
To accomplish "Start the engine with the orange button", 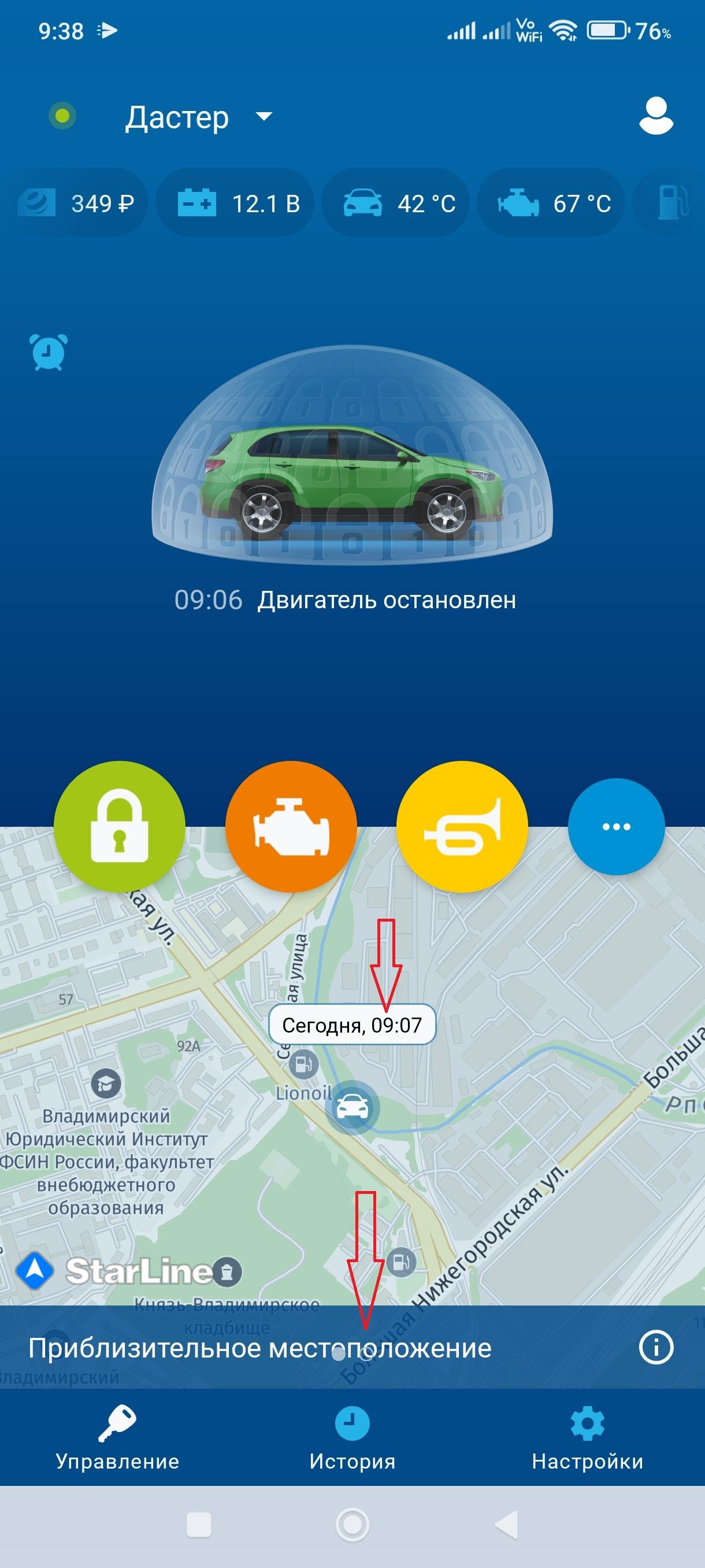I will [x=291, y=826].
